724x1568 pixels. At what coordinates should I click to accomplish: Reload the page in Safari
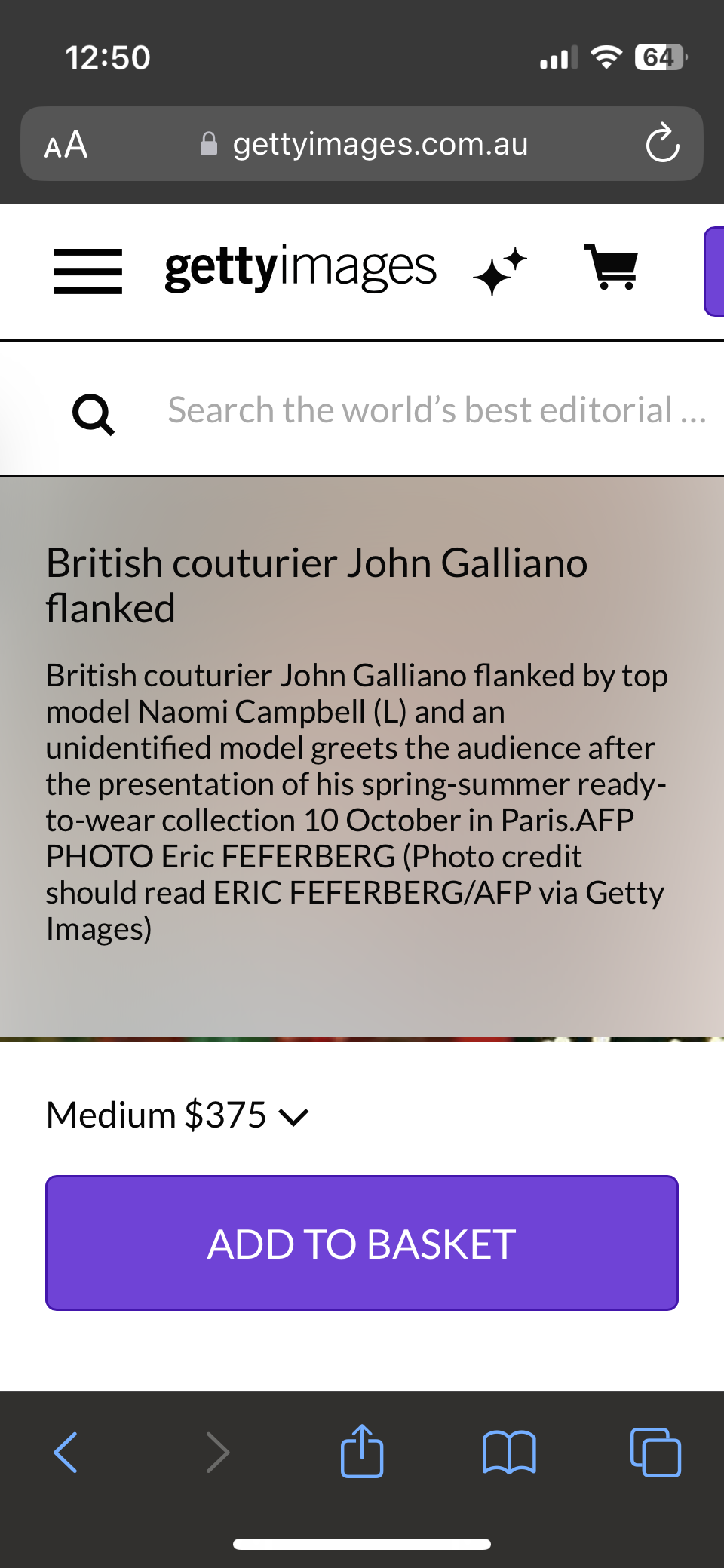[x=662, y=143]
